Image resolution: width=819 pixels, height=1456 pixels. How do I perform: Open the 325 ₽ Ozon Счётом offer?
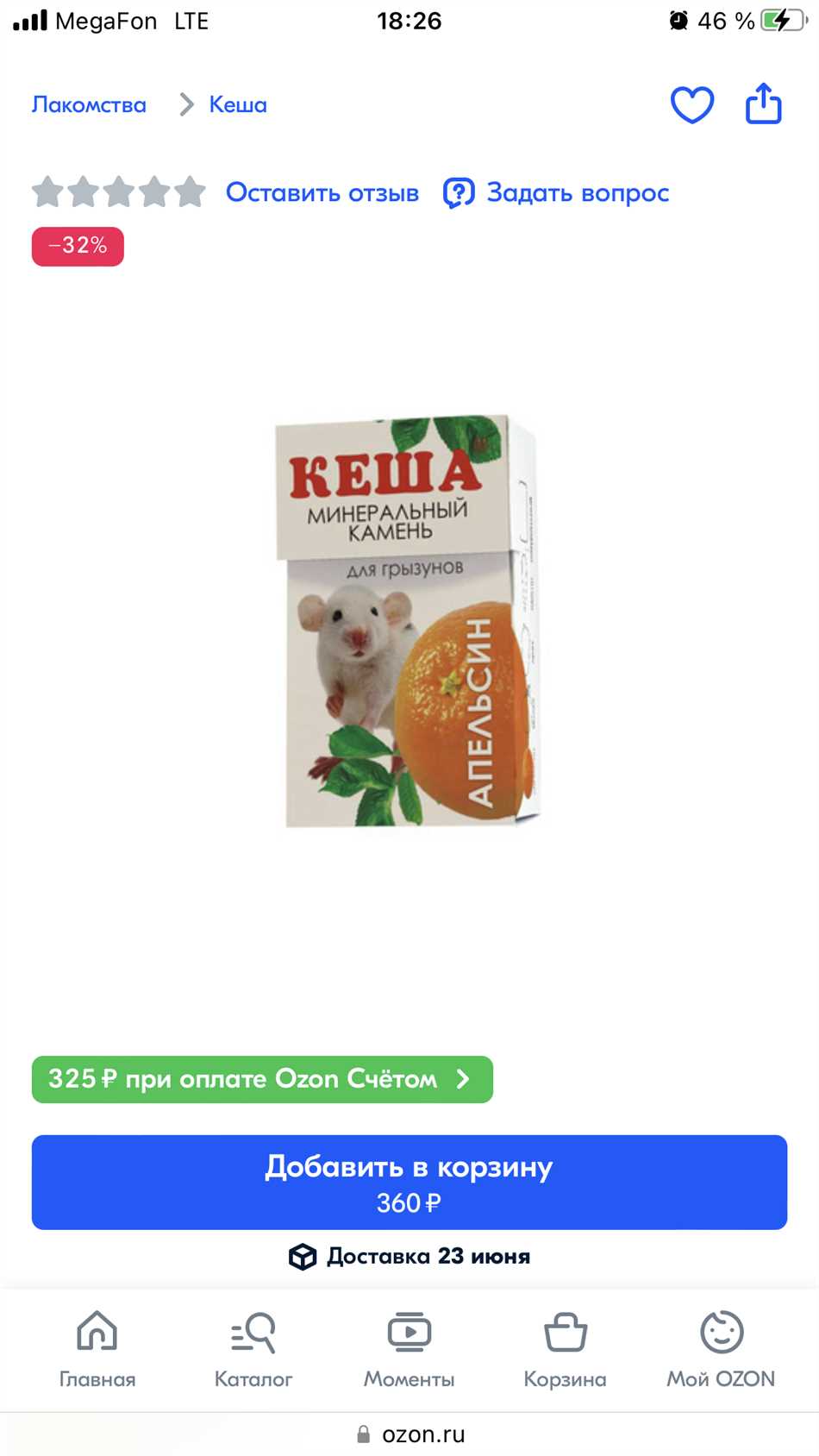pos(262,1079)
